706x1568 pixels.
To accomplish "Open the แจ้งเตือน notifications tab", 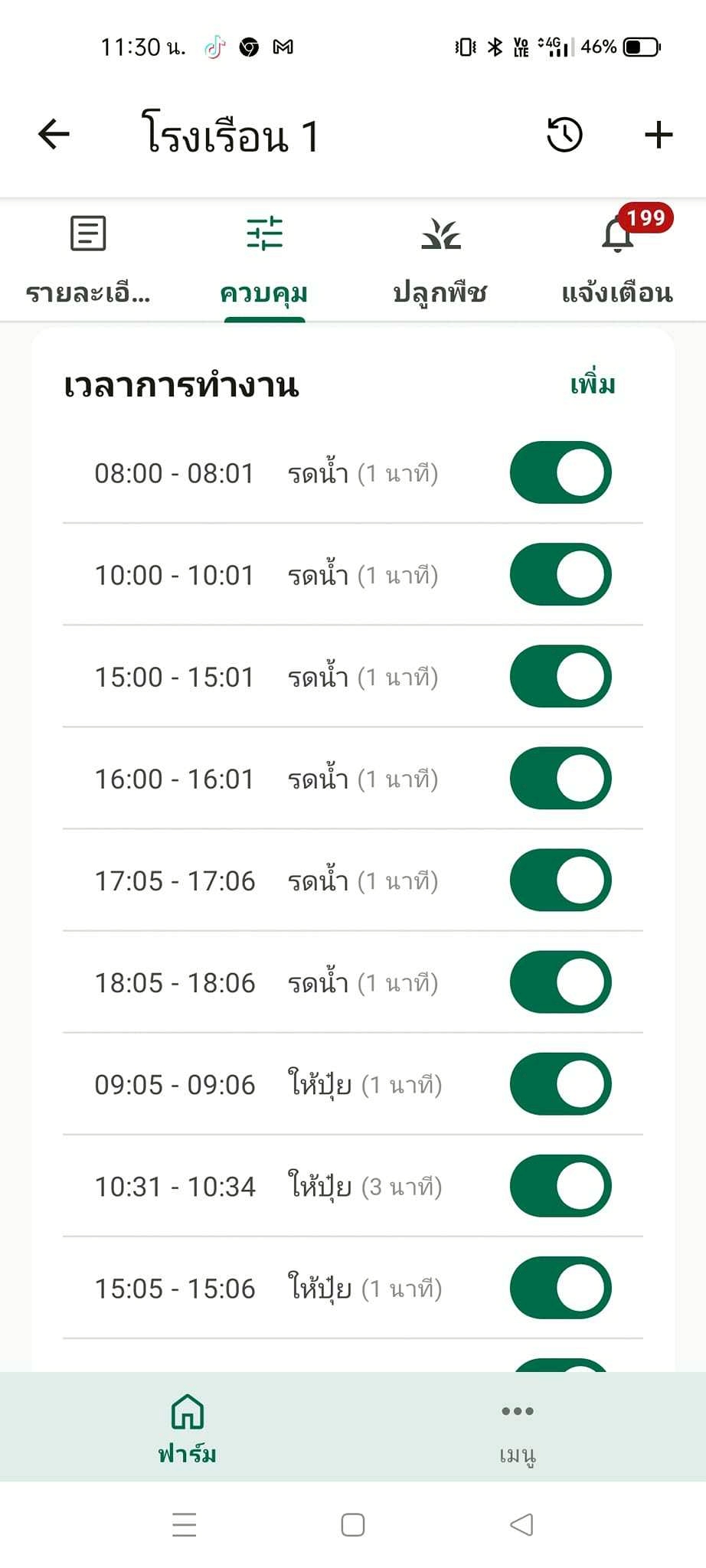I will (617, 260).
